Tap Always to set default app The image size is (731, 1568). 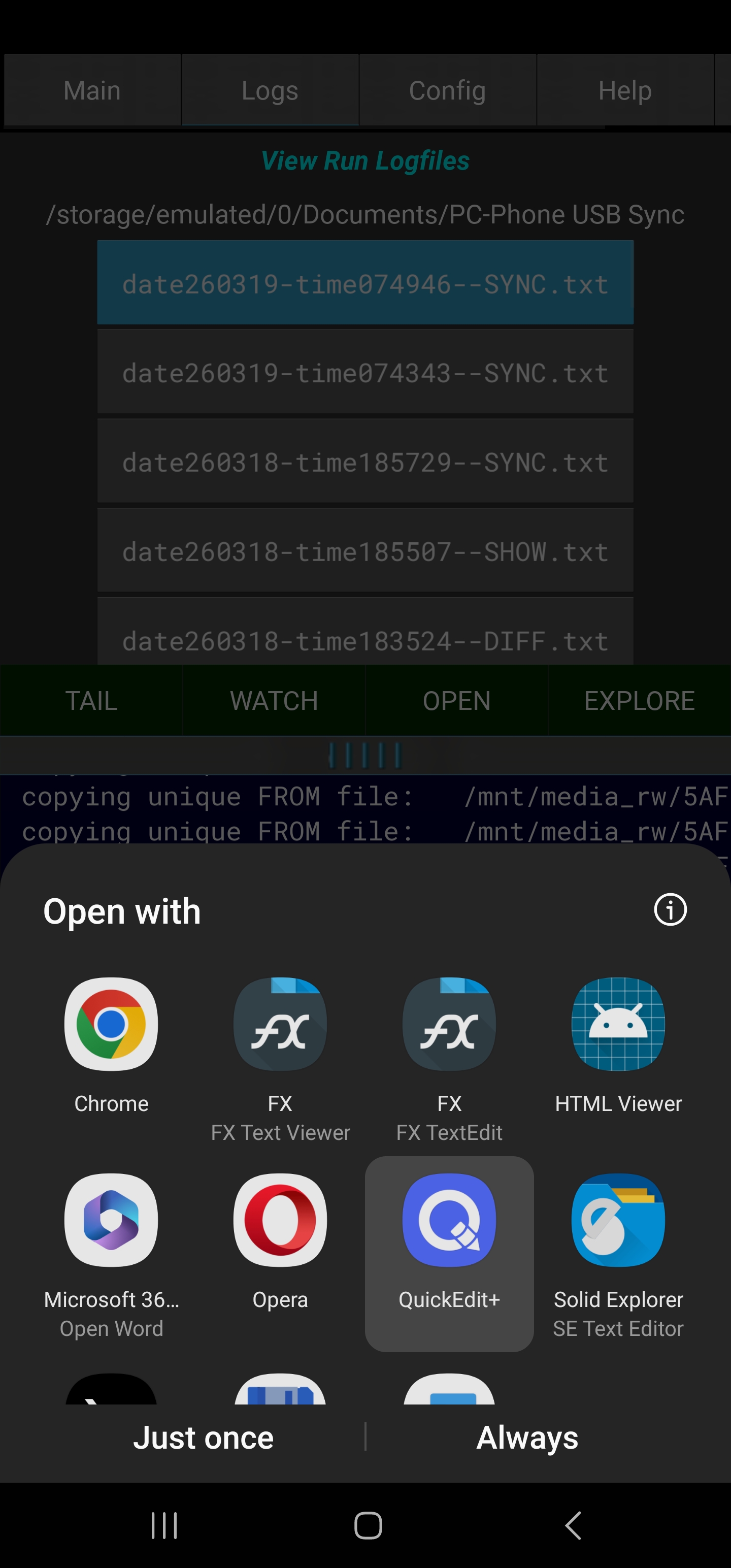(x=527, y=1438)
